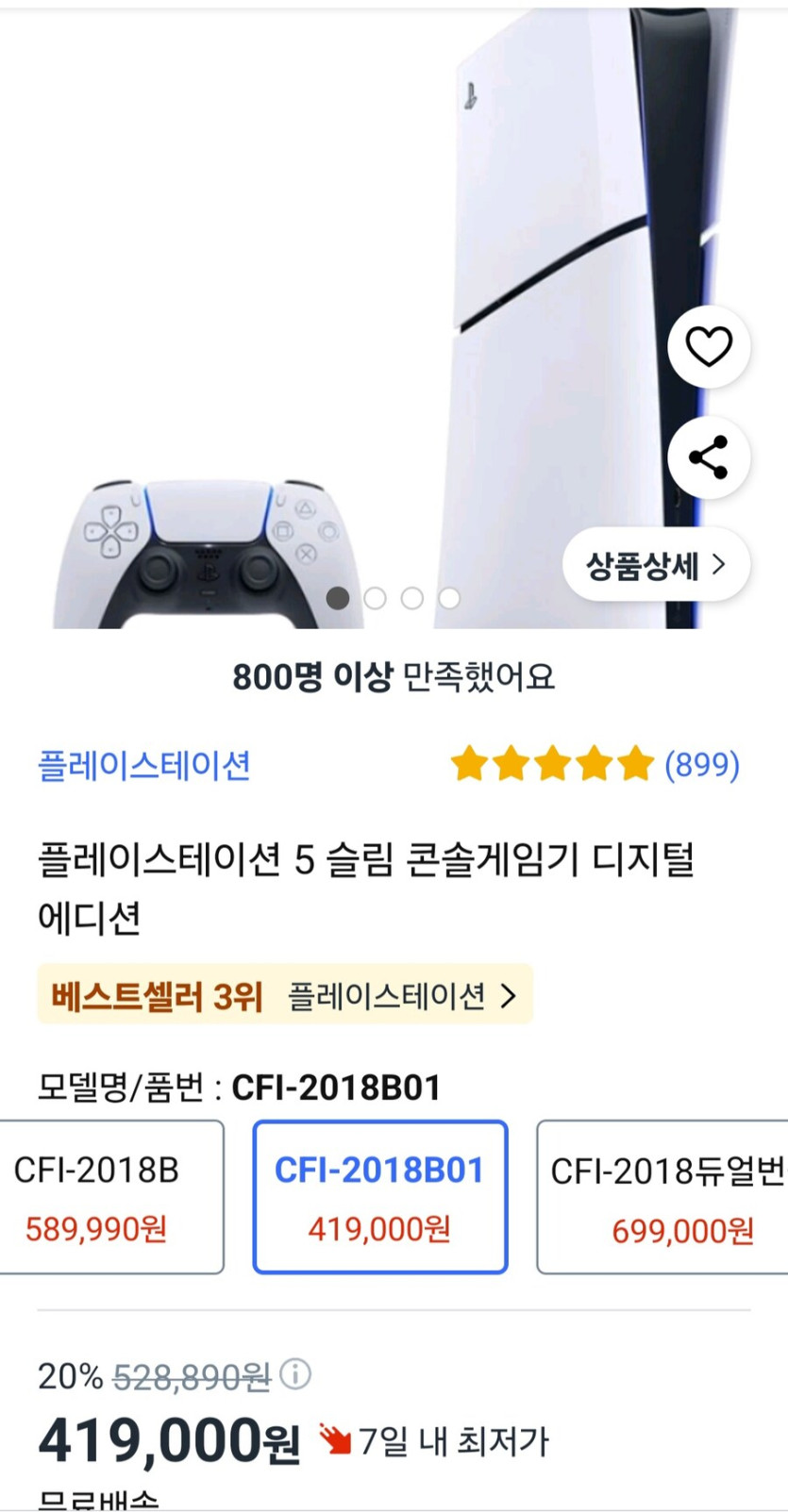Add product to wishlist with heart icon

[709, 346]
